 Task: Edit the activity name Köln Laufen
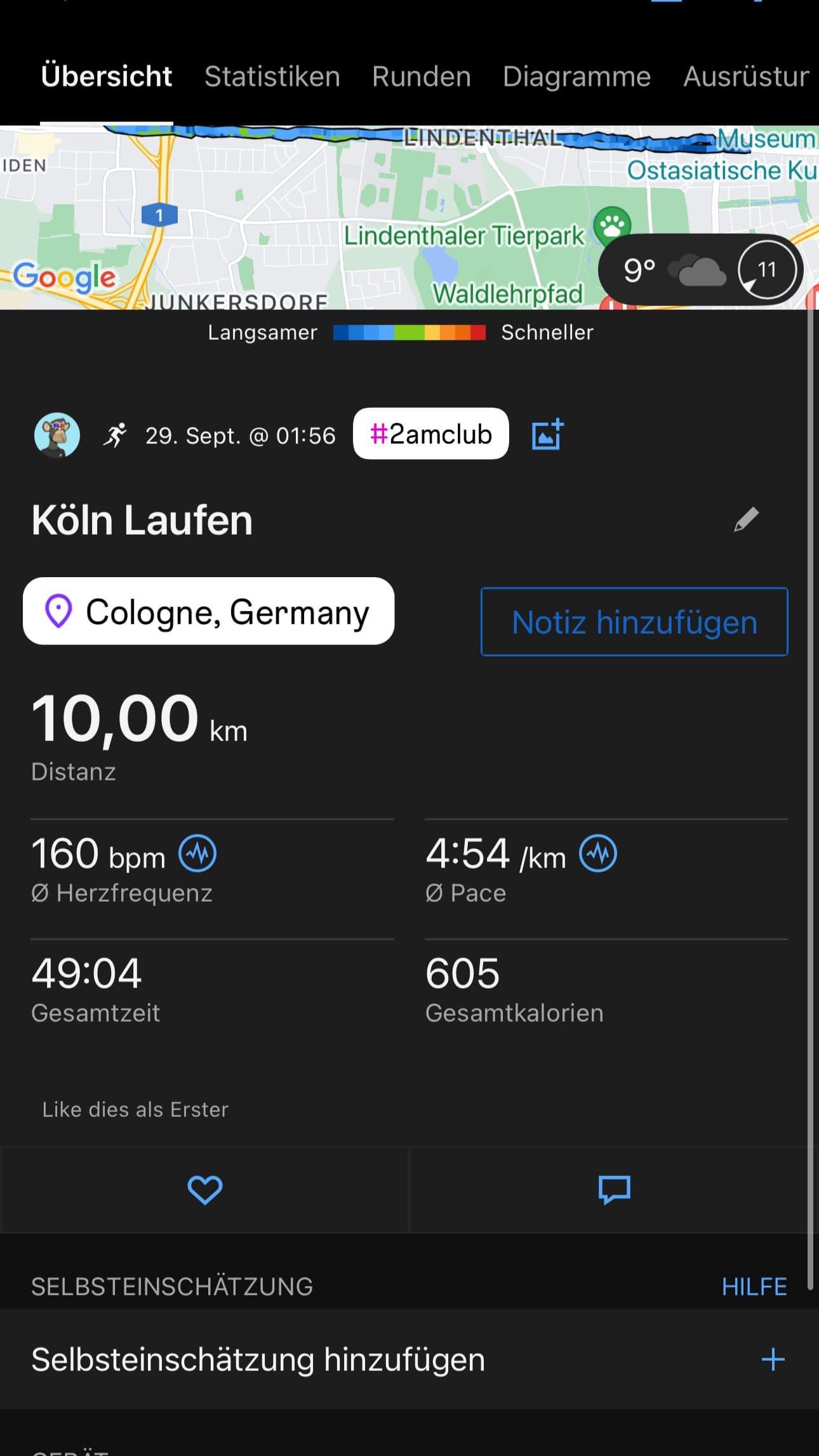(747, 519)
